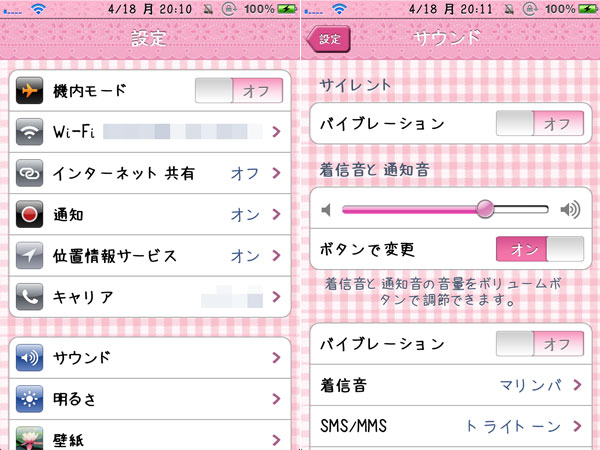Open サウンド settings row
This screenshot has height=450, width=600.
point(149,357)
